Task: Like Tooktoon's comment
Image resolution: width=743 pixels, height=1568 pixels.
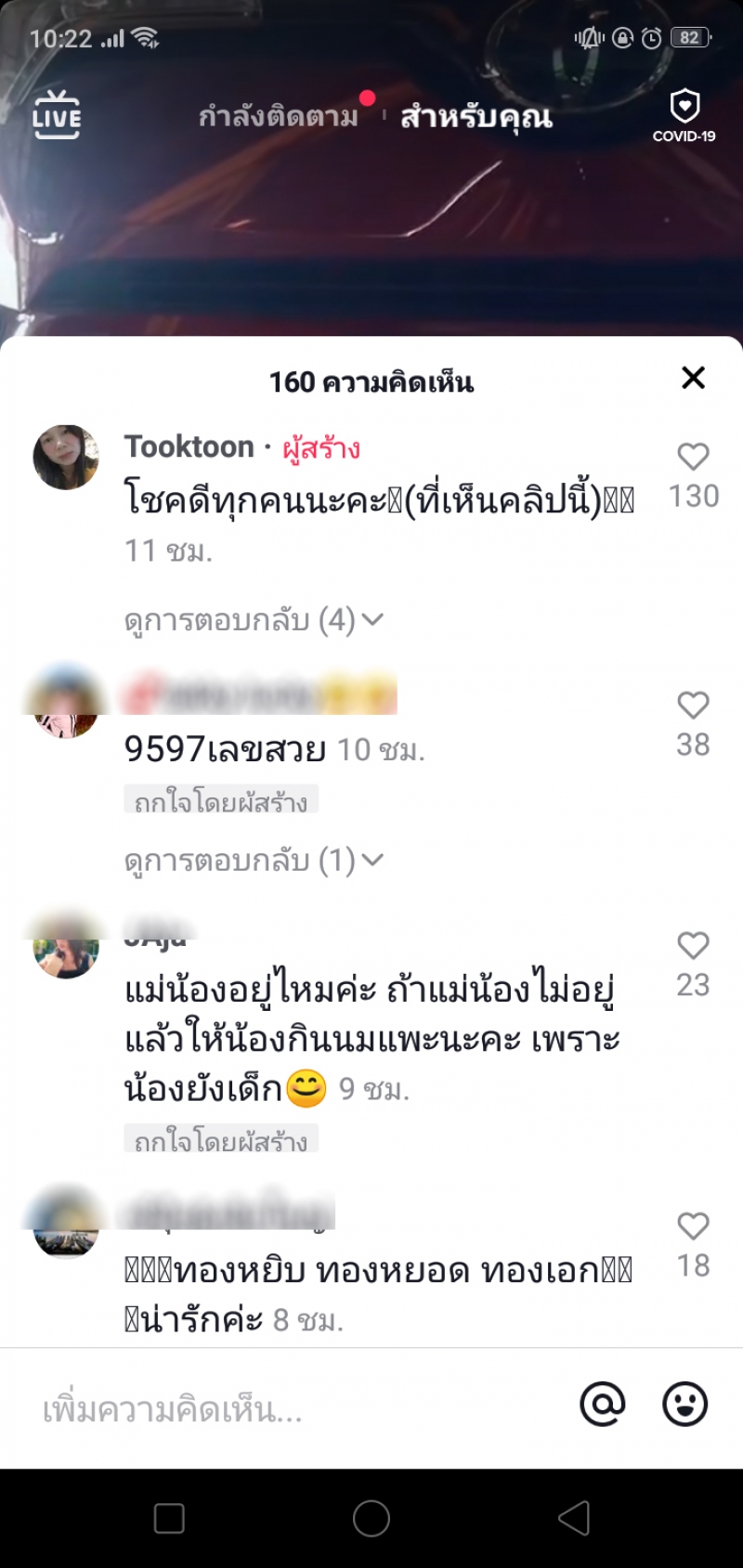Action: click(x=693, y=457)
